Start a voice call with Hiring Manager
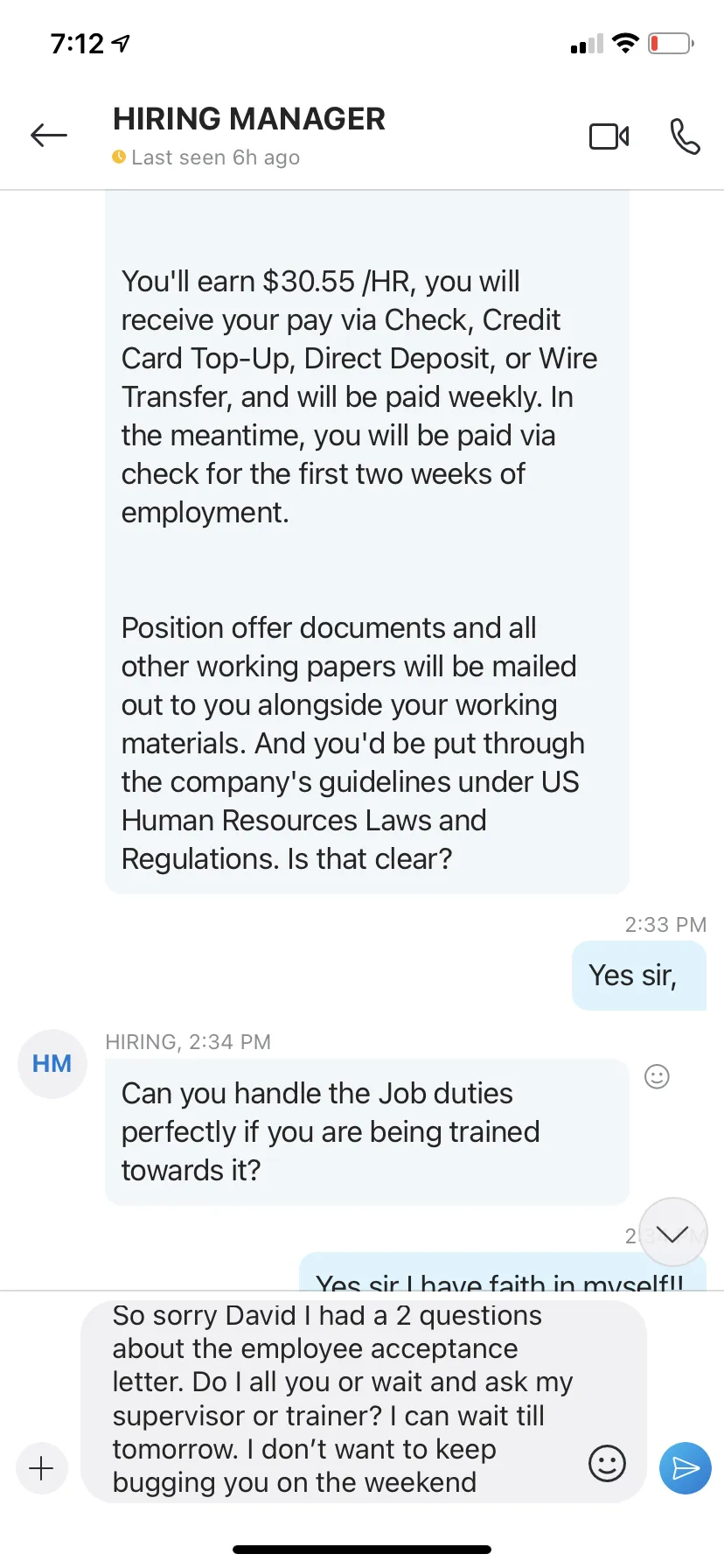The width and height of the screenshot is (724, 1568). pos(685,136)
